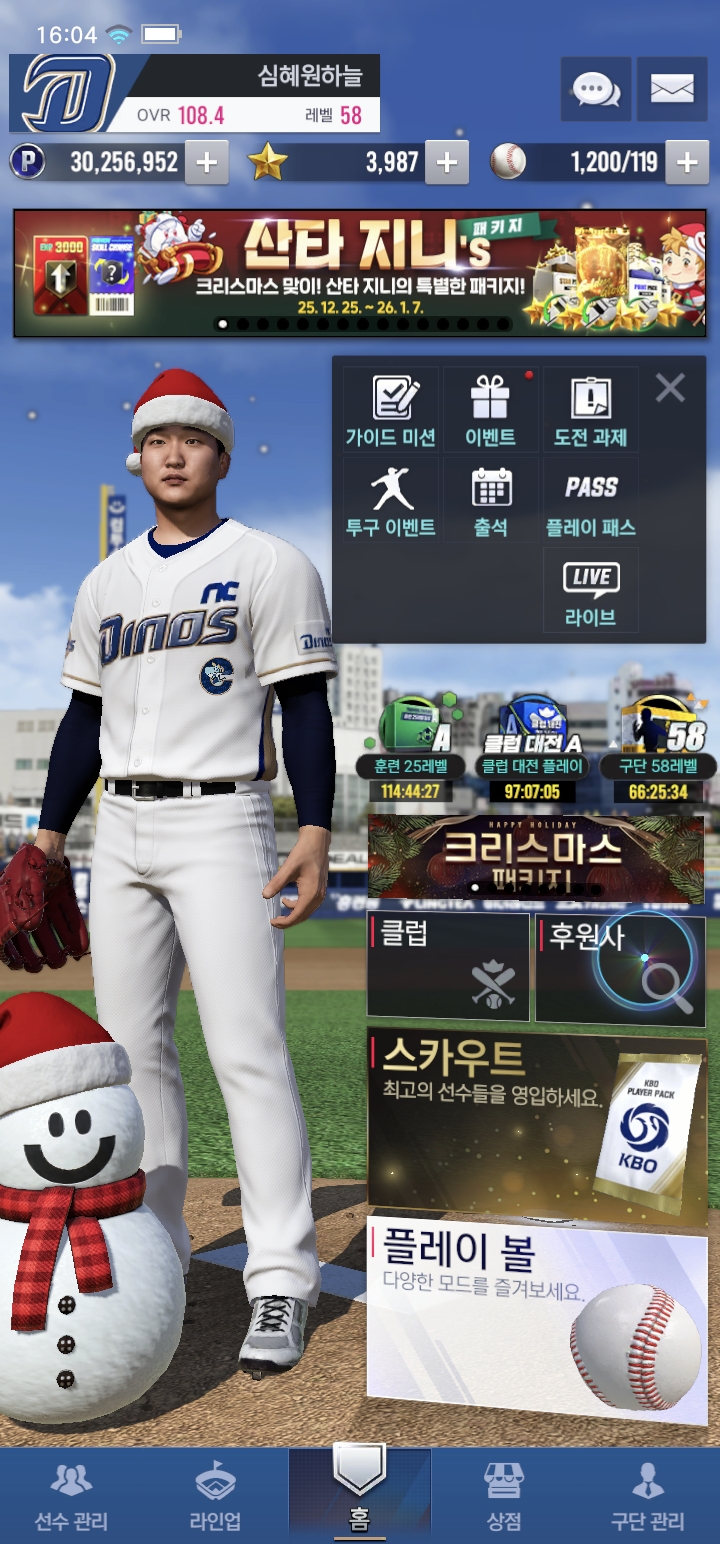720x1544 pixels.
Task: Switch to 구단 관리 tab
Action: 648,1496
